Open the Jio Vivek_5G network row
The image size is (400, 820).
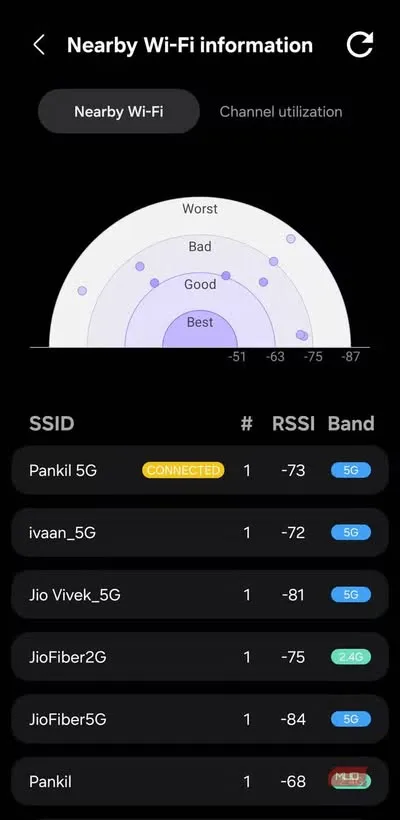[x=200, y=595]
